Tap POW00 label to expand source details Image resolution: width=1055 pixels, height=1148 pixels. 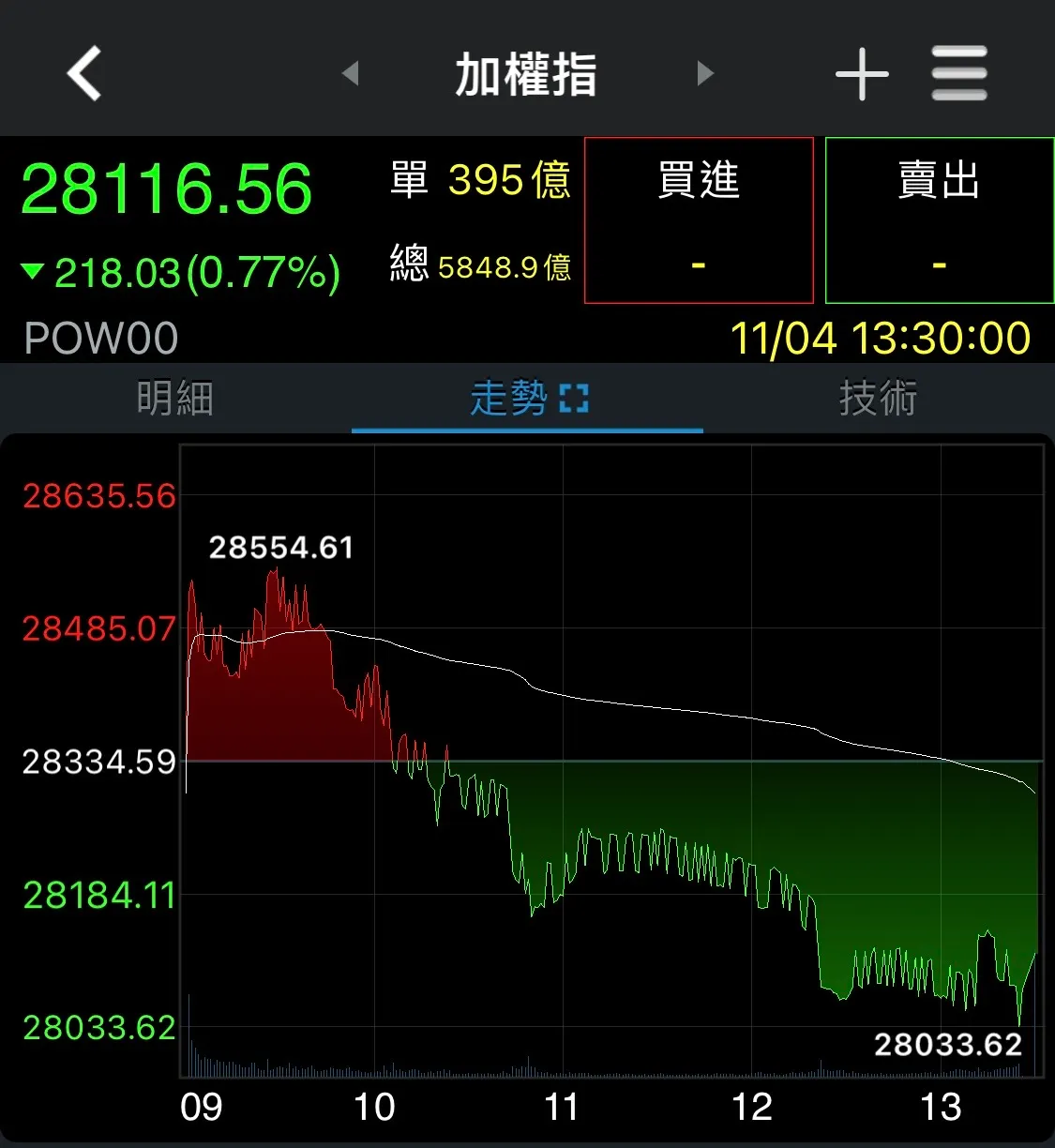point(99,338)
